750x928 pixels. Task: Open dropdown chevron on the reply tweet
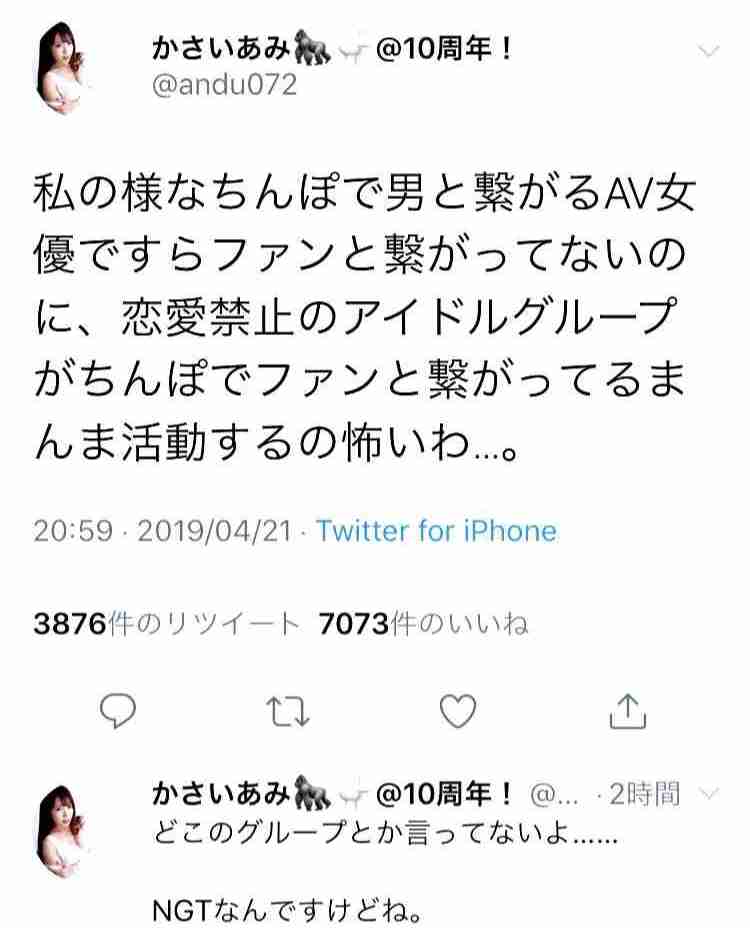708,794
